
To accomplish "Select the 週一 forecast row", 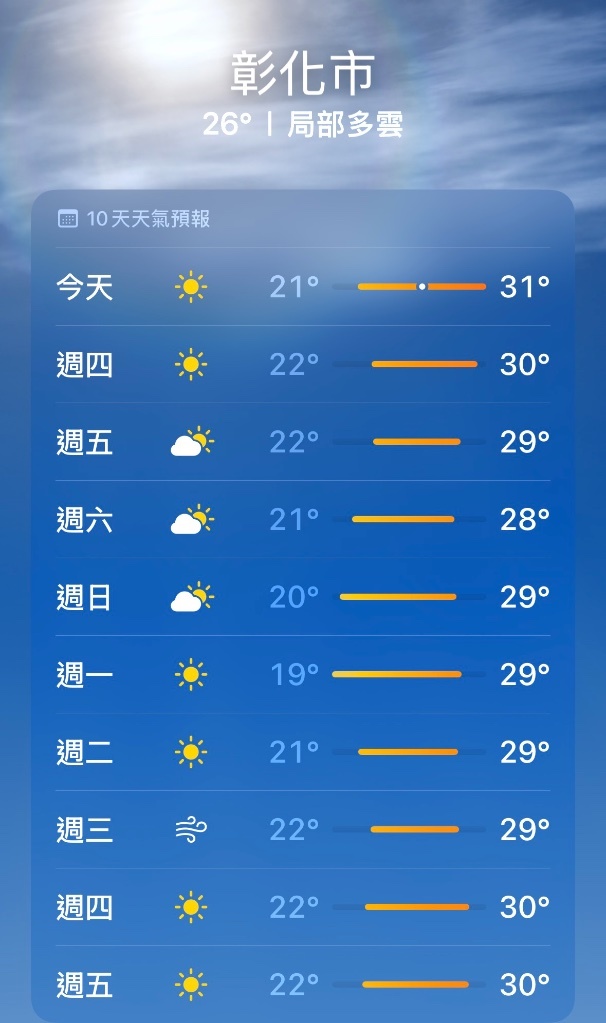I will (x=302, y=675).
